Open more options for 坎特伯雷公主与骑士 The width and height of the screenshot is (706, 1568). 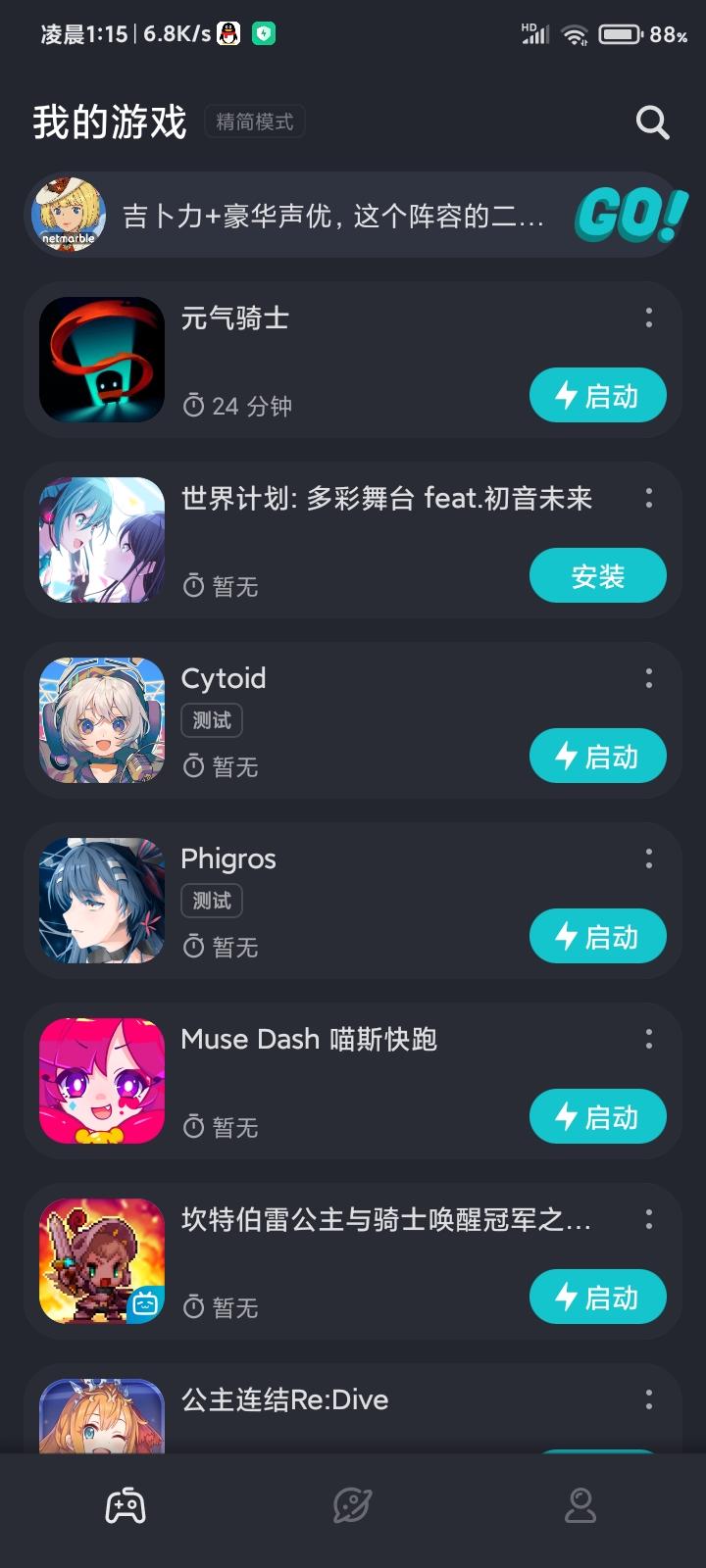click(x=649, y=1219)
